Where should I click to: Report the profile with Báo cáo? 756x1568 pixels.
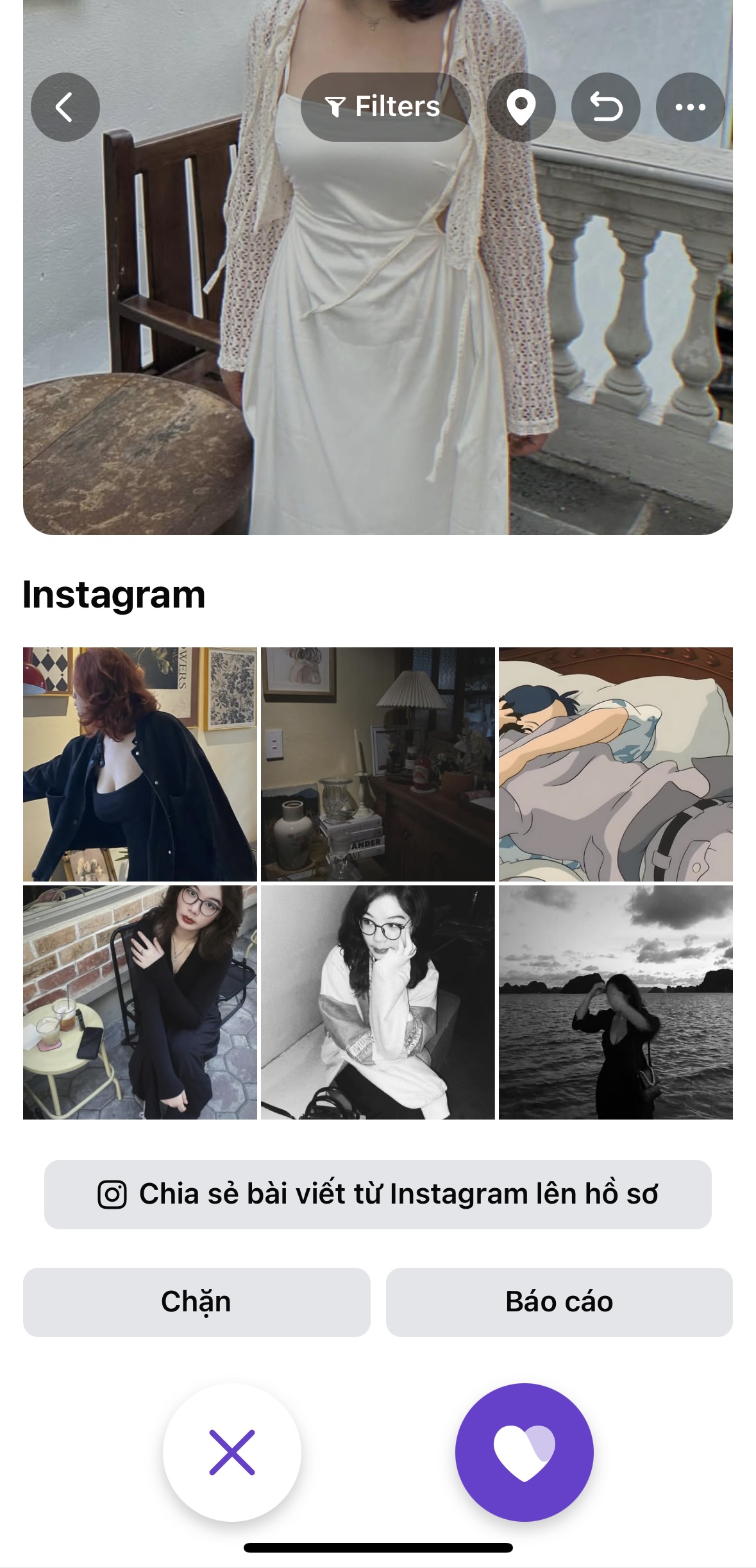(559, 1302)
